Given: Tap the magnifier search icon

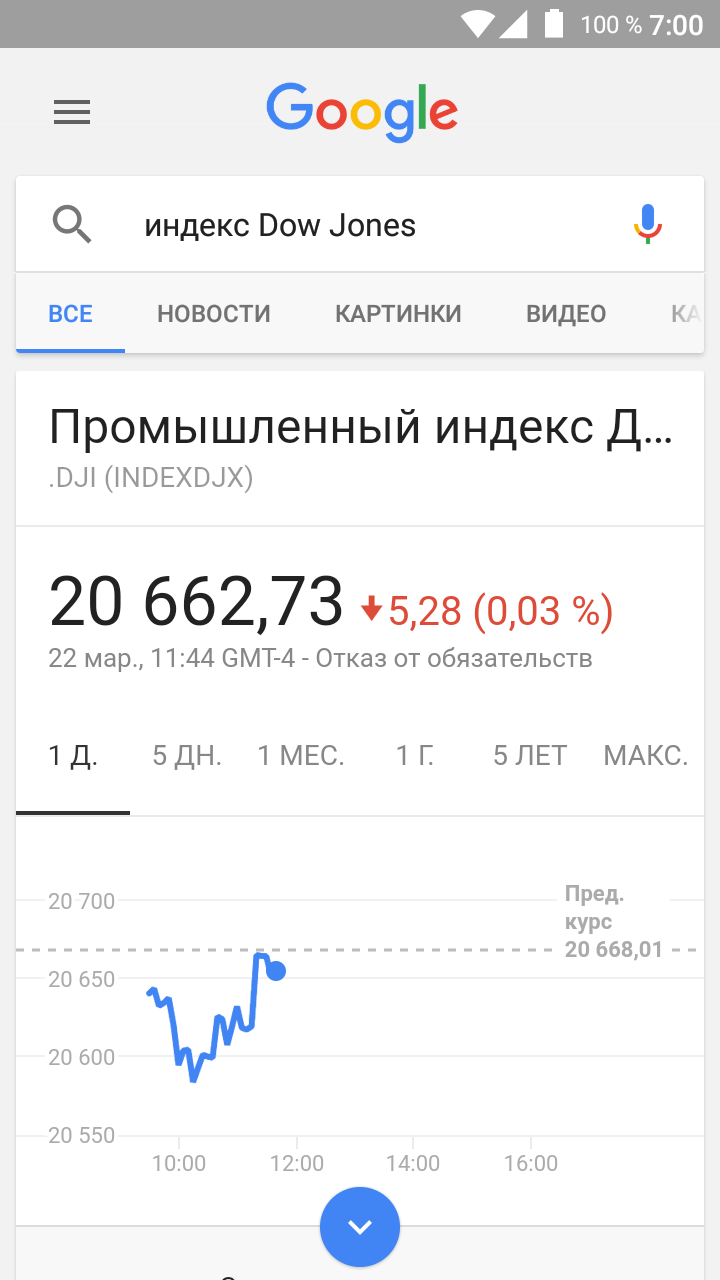Looking at the screenshot, I should point(72,224).
